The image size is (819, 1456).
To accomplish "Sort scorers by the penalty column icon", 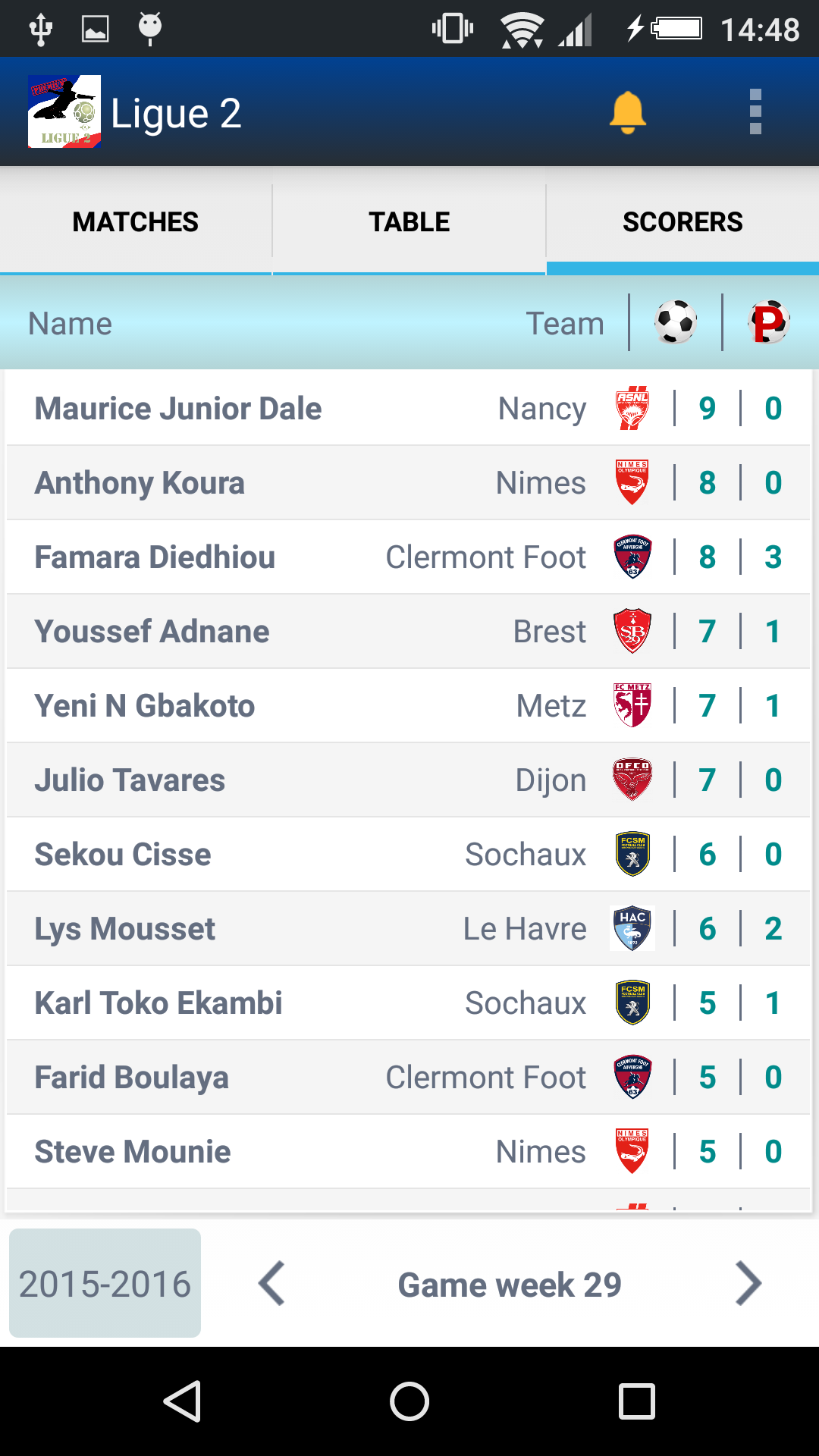I will (771, 322).
